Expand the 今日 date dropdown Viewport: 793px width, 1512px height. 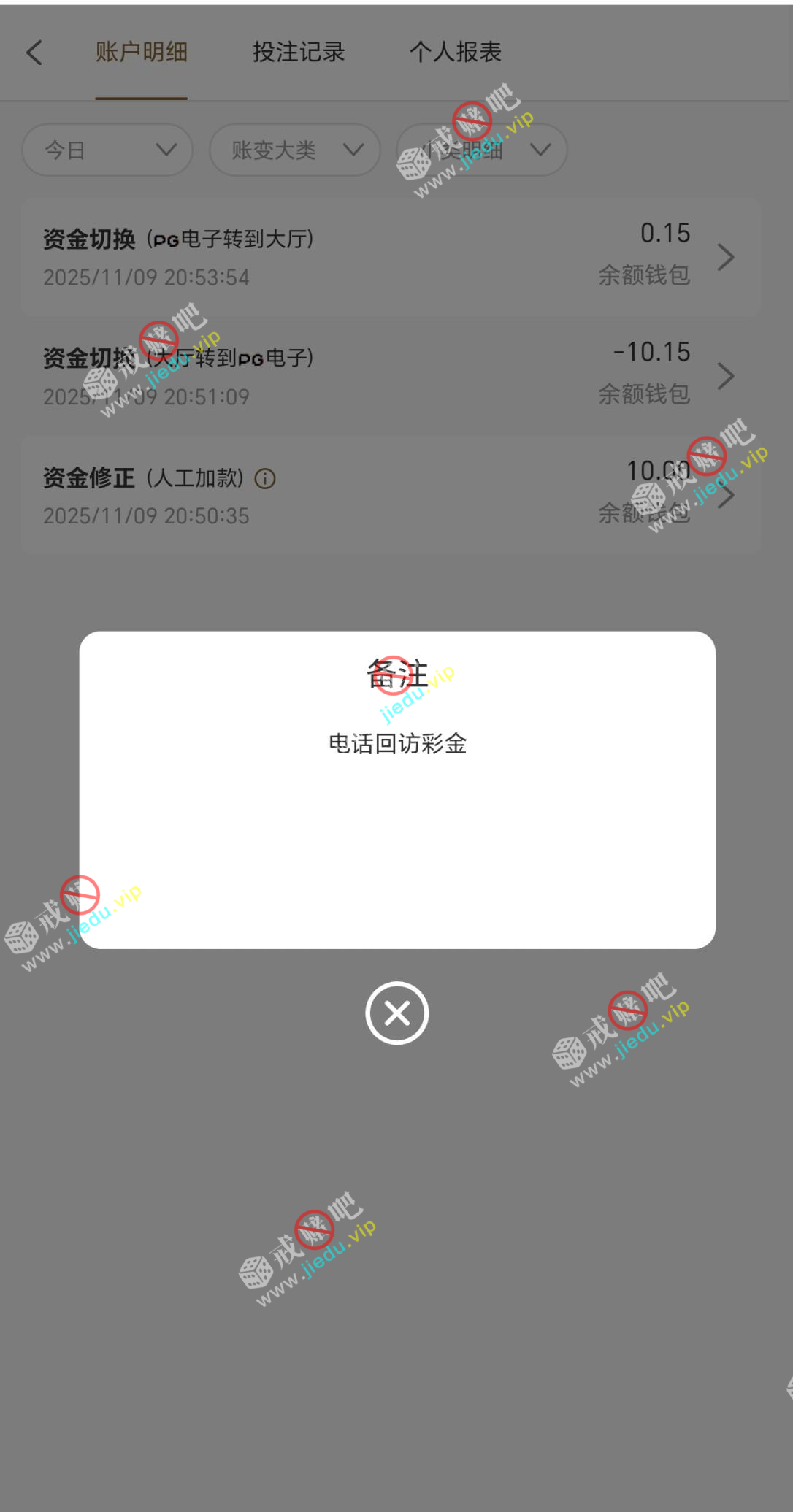[107, 150]
